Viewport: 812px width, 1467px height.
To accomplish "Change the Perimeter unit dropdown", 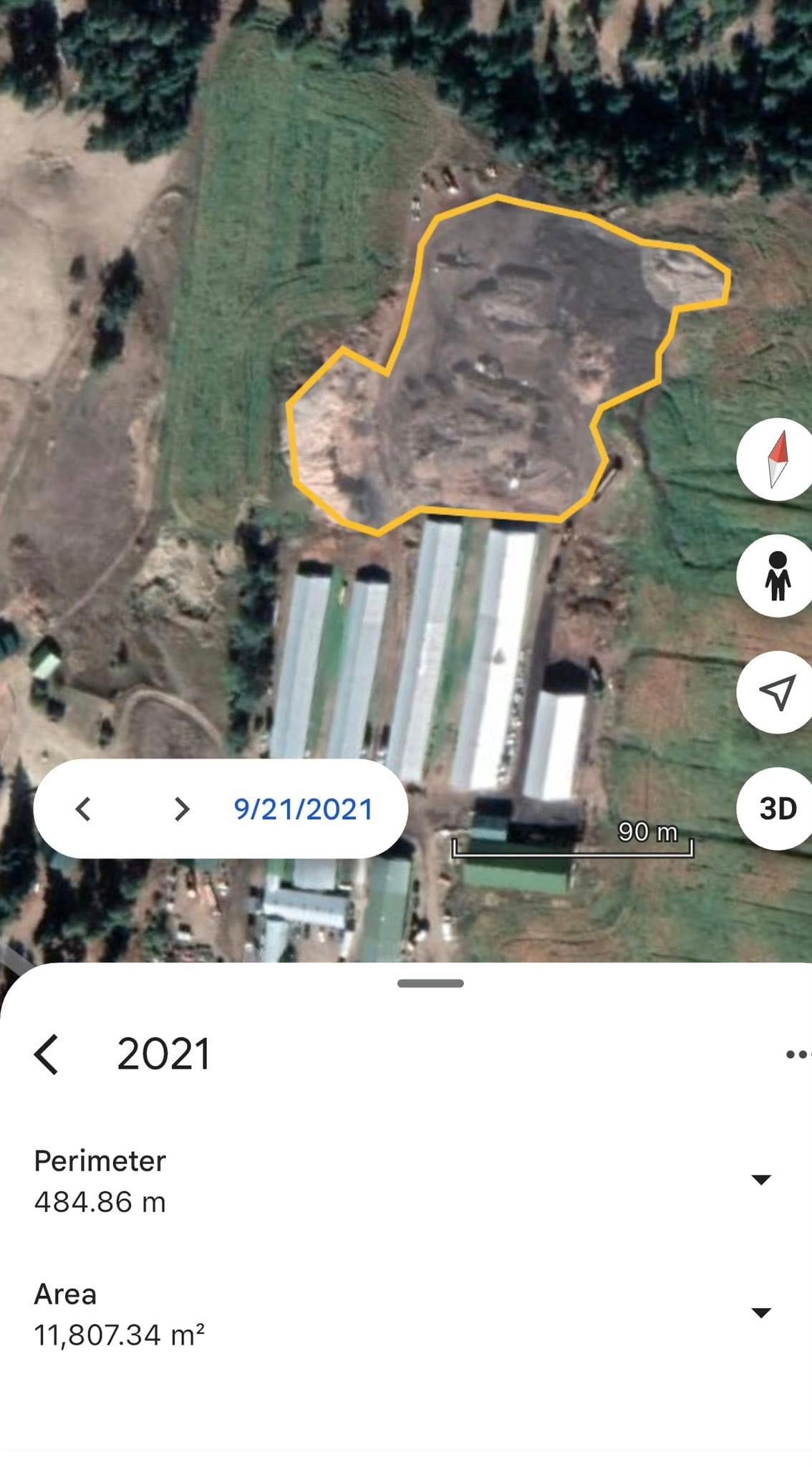I will (760, 1180).
